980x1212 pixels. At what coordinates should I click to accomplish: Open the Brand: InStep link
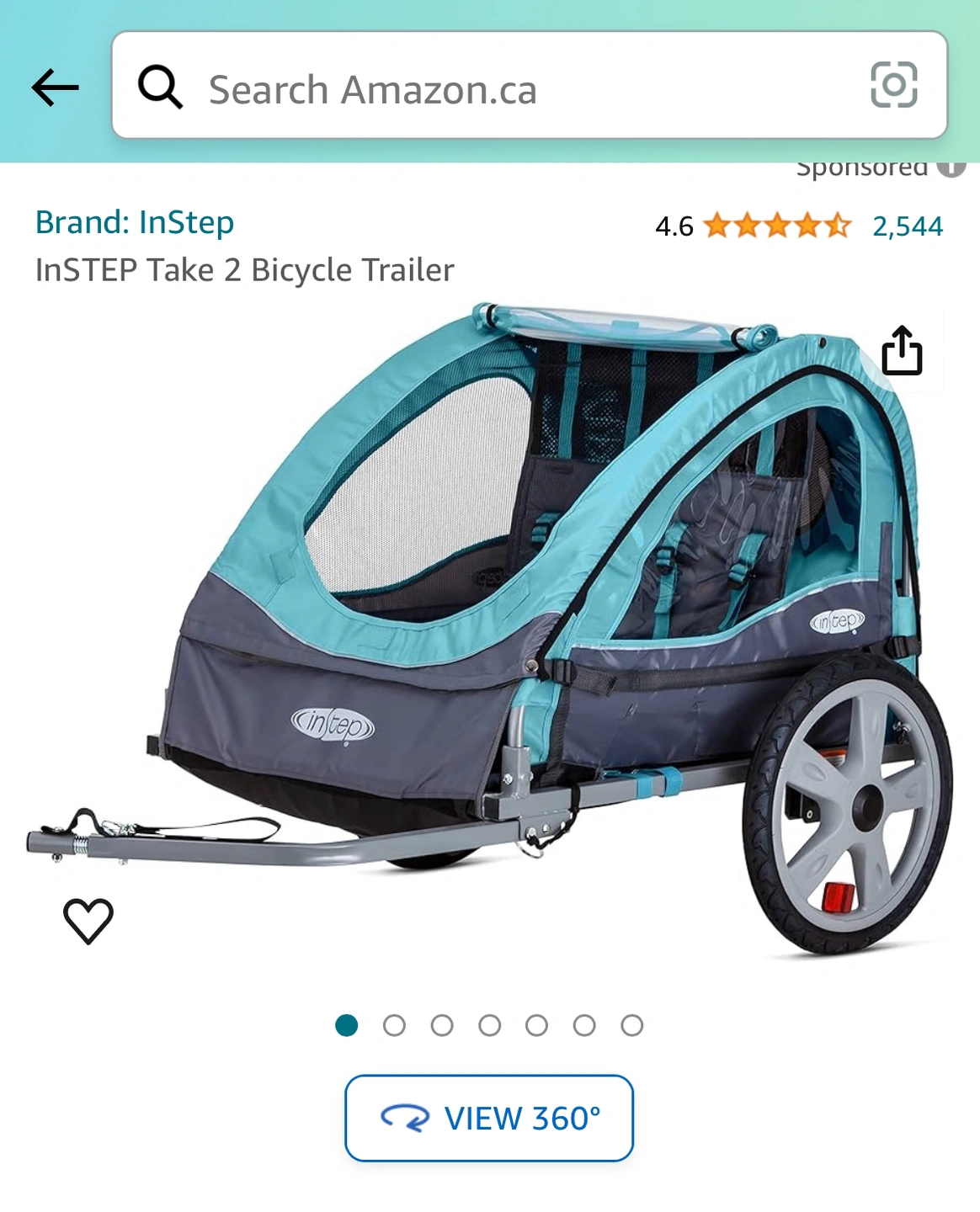pos(135,223)
